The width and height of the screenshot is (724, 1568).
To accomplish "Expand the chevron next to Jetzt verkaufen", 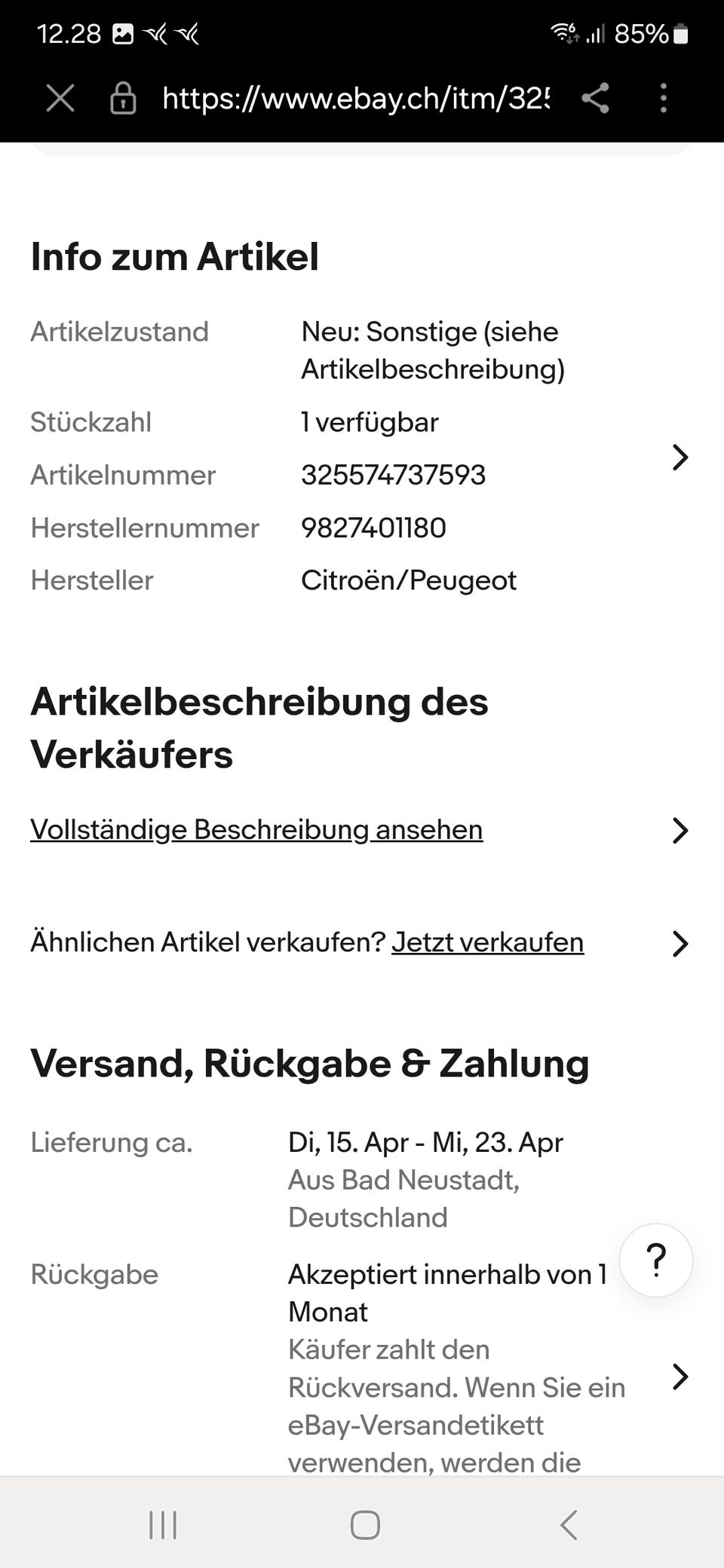I will click(680, 944).
